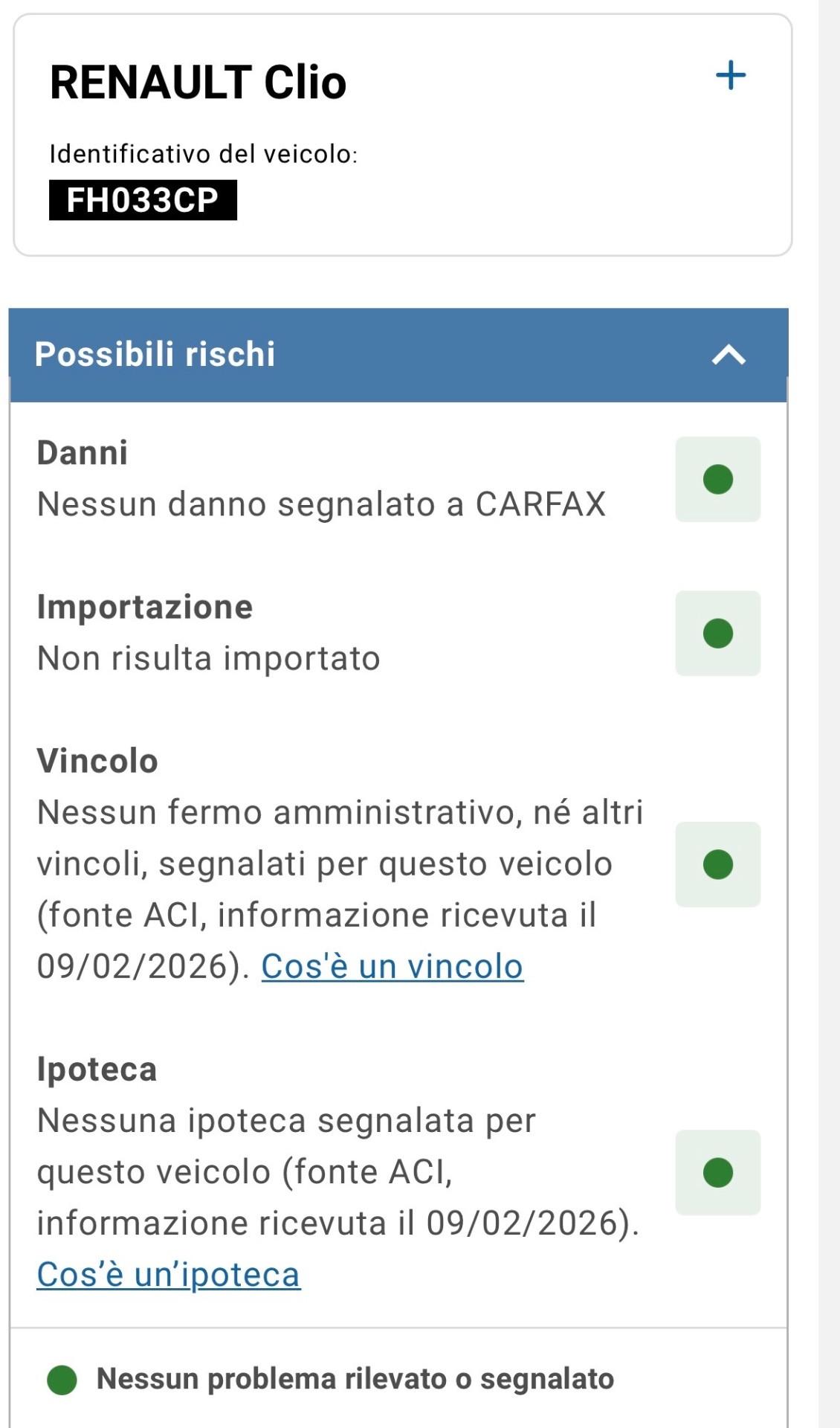Open the "Cos'è un'ipoteca" link
This screenshot has width=840, height=1428.
coord(169,1275)
